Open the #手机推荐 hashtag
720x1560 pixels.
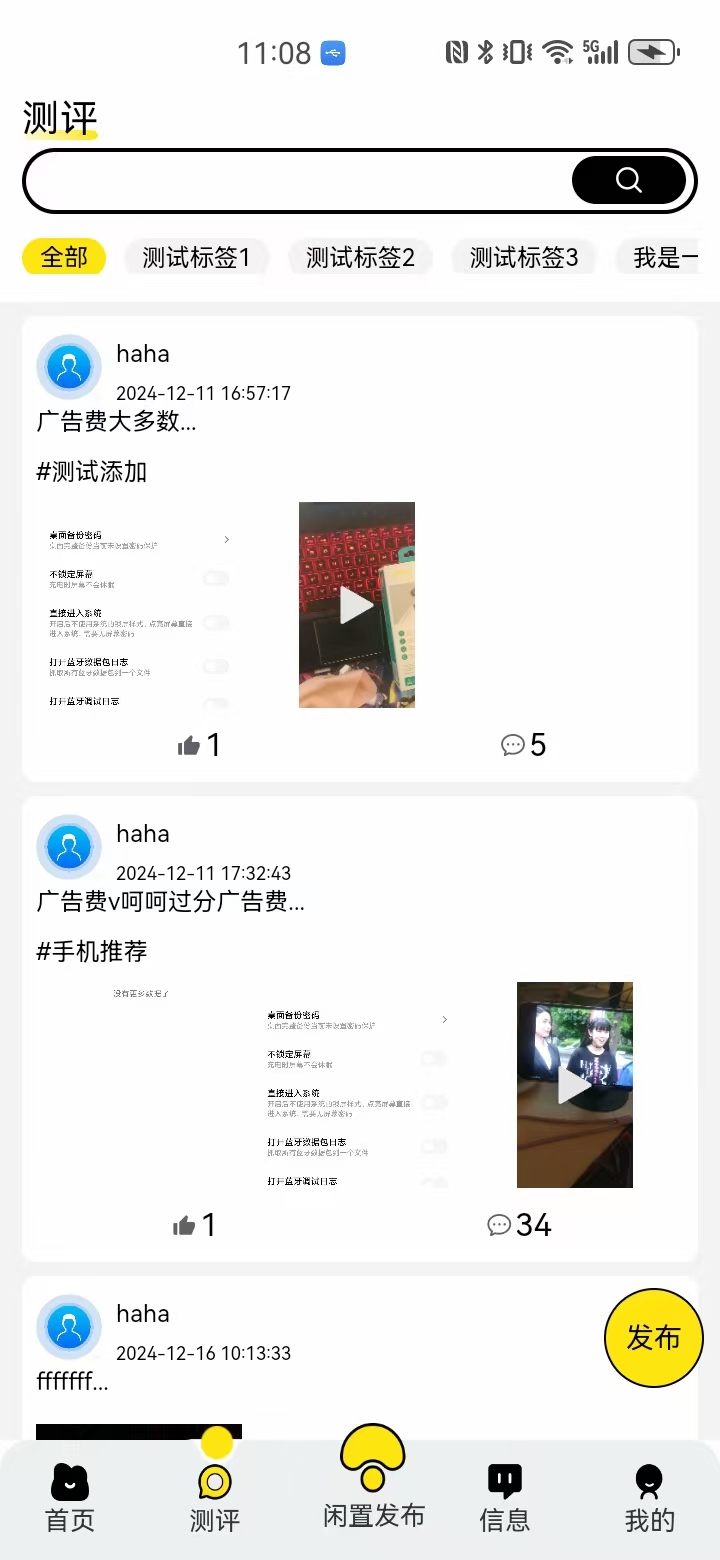(90, 951)
